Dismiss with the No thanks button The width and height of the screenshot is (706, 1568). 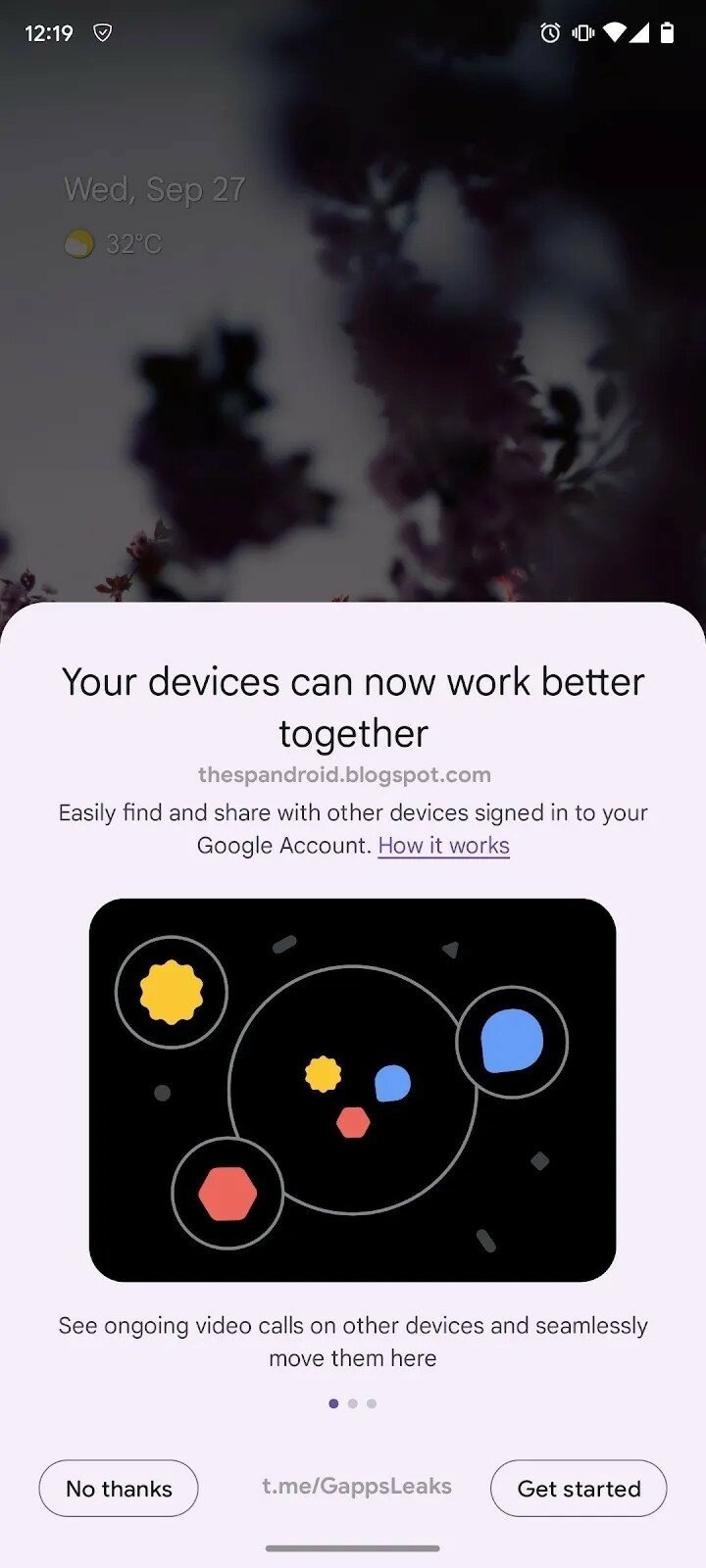pyautogui.click(x=119, y=1489)
